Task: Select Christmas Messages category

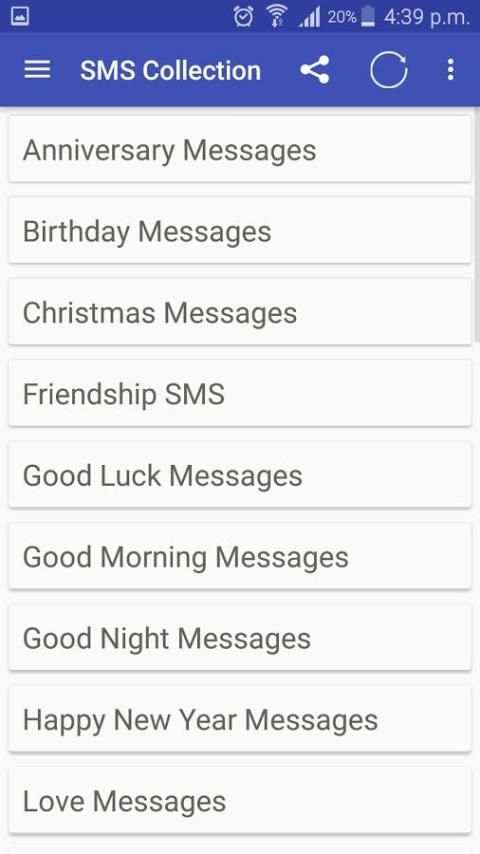Action: point(240,311)
